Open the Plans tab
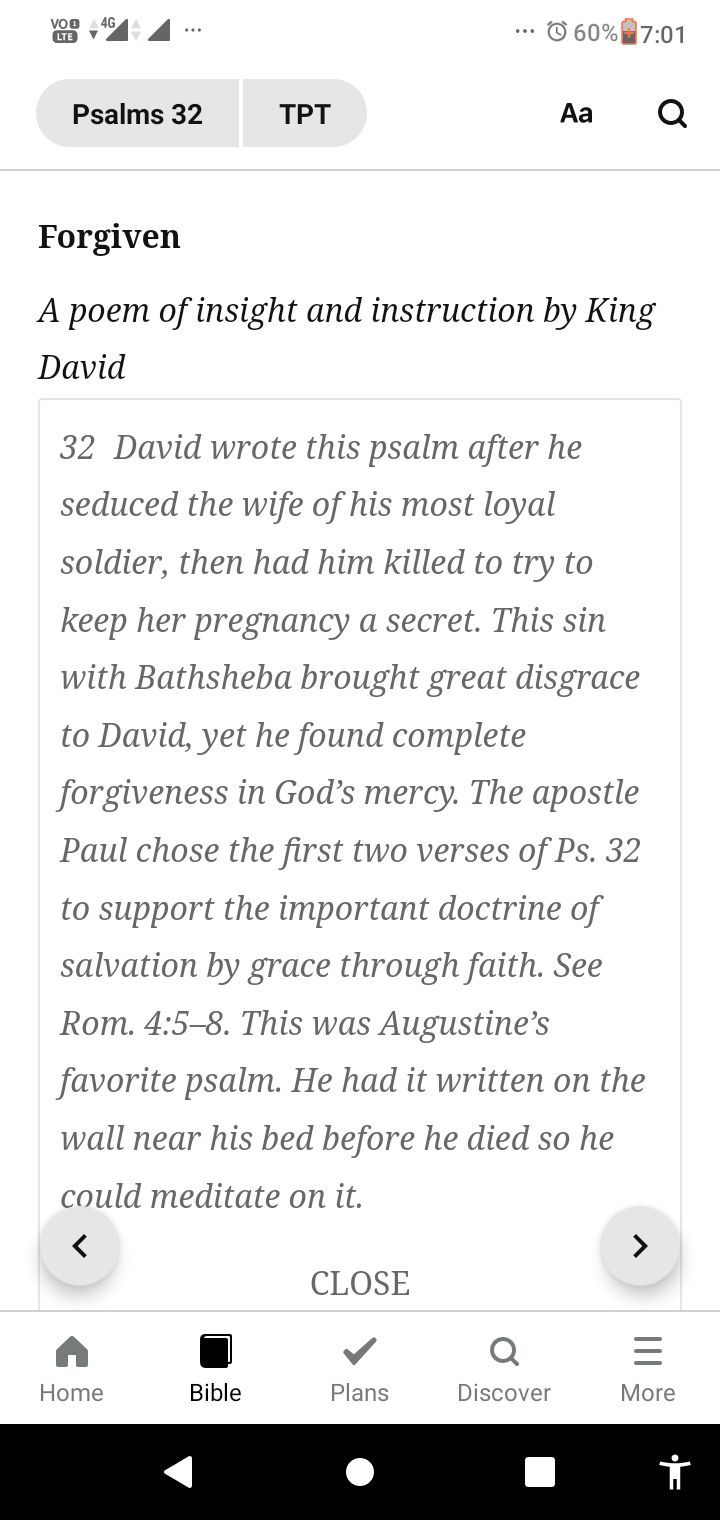 tap(359, 1368)
